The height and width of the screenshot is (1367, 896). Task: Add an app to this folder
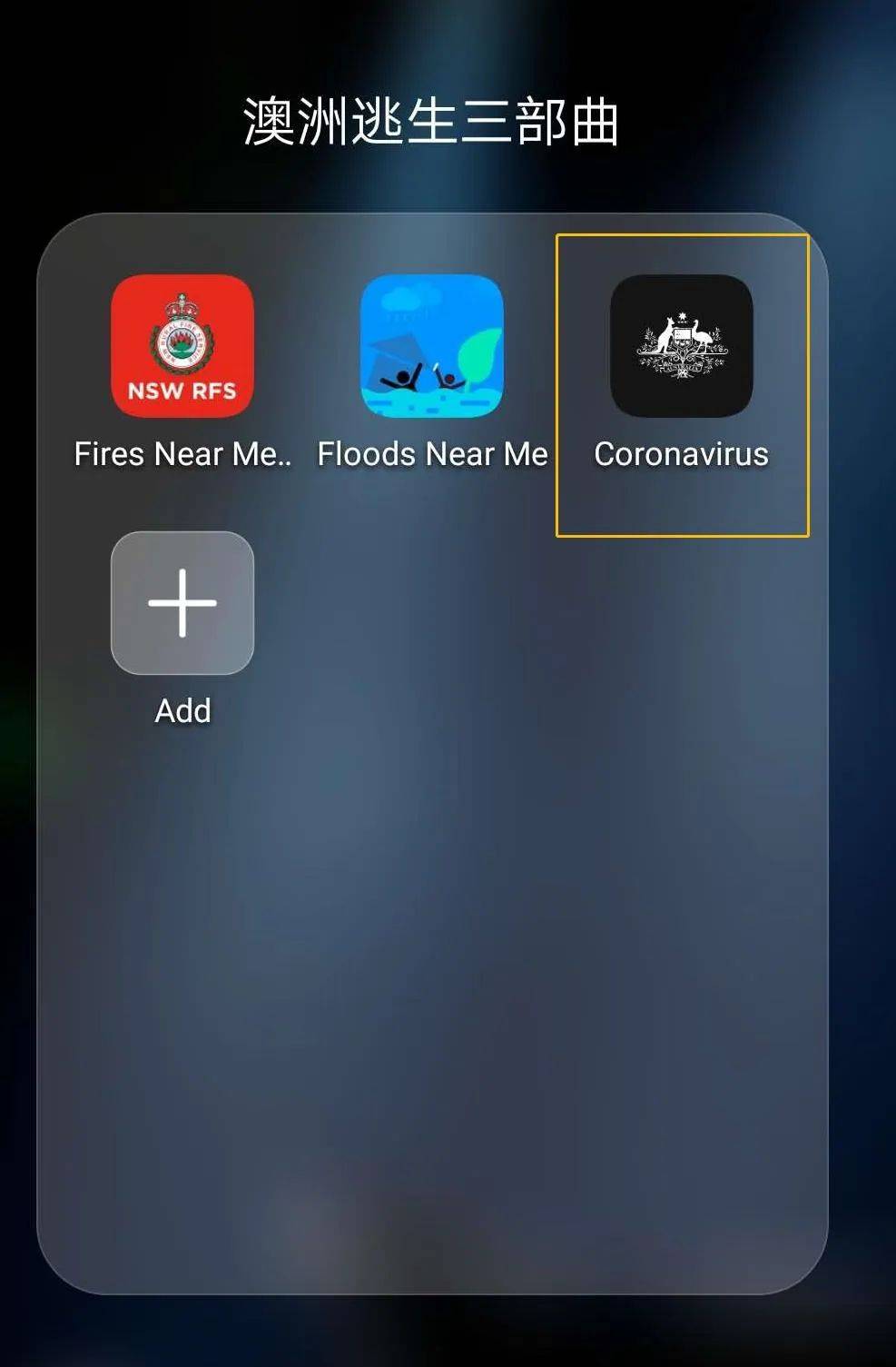coord(182,603)
